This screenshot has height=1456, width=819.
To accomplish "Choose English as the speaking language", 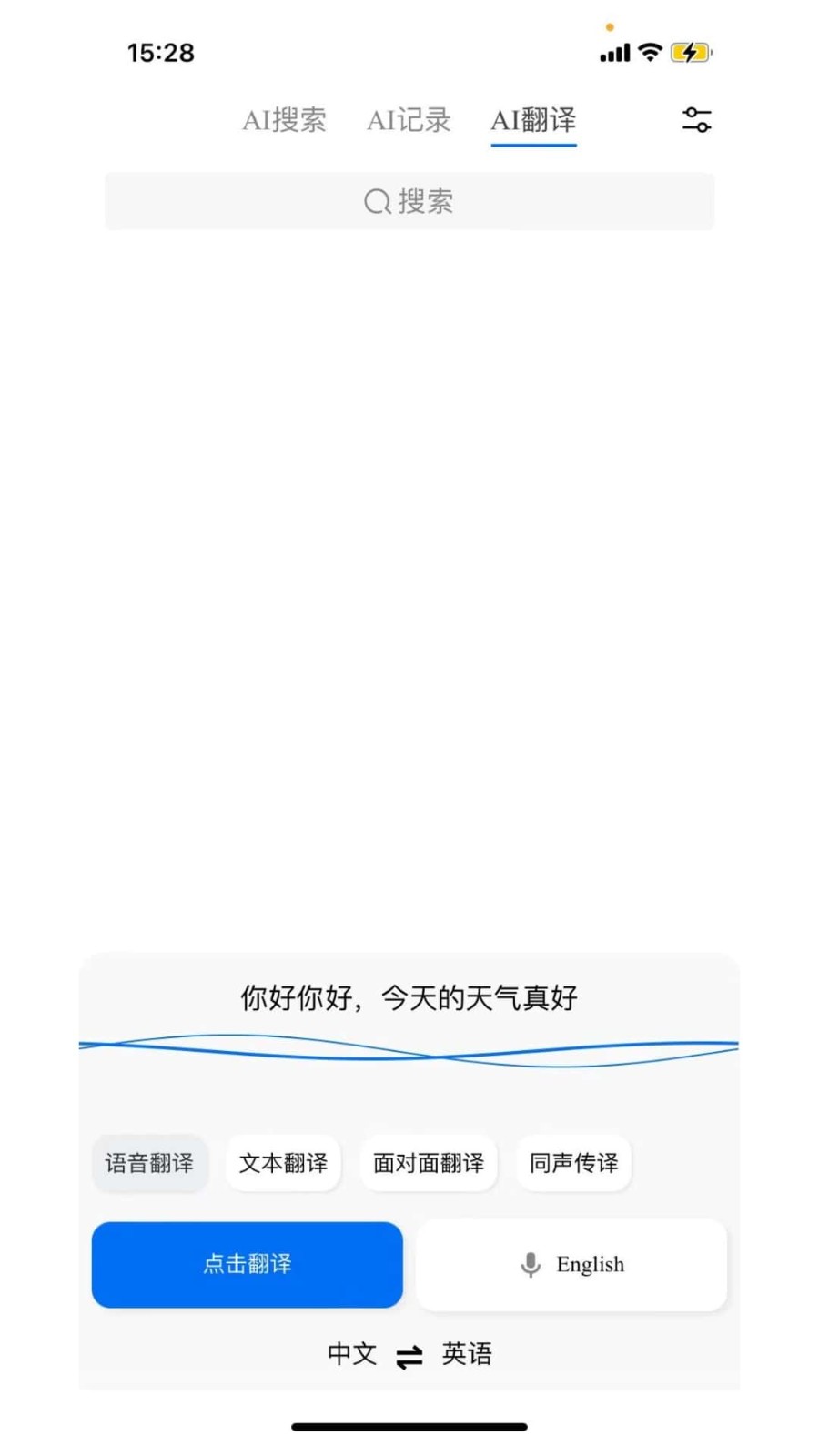I will (x=571, y=1264).
